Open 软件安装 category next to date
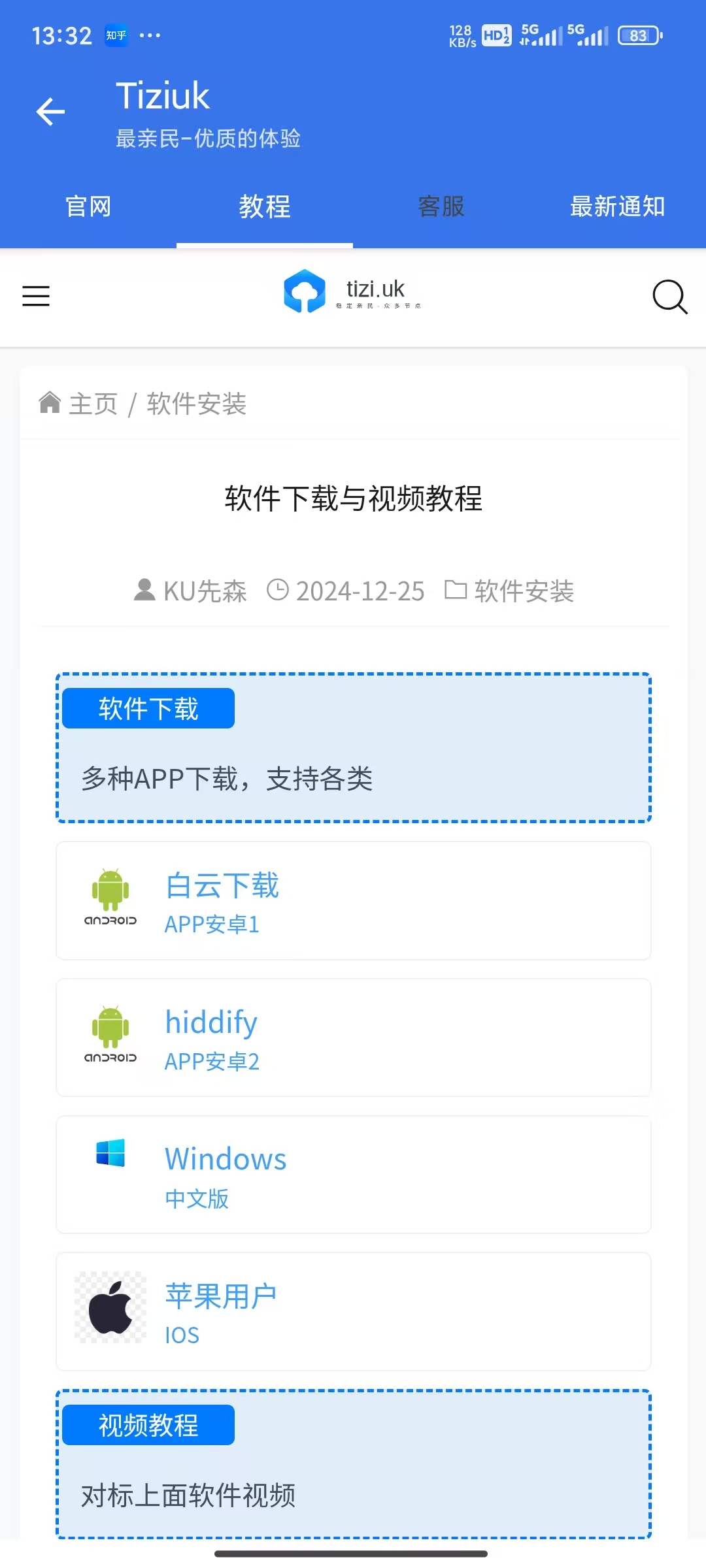The width and height of the screenshot is (706, 1568). coord(523,591)
